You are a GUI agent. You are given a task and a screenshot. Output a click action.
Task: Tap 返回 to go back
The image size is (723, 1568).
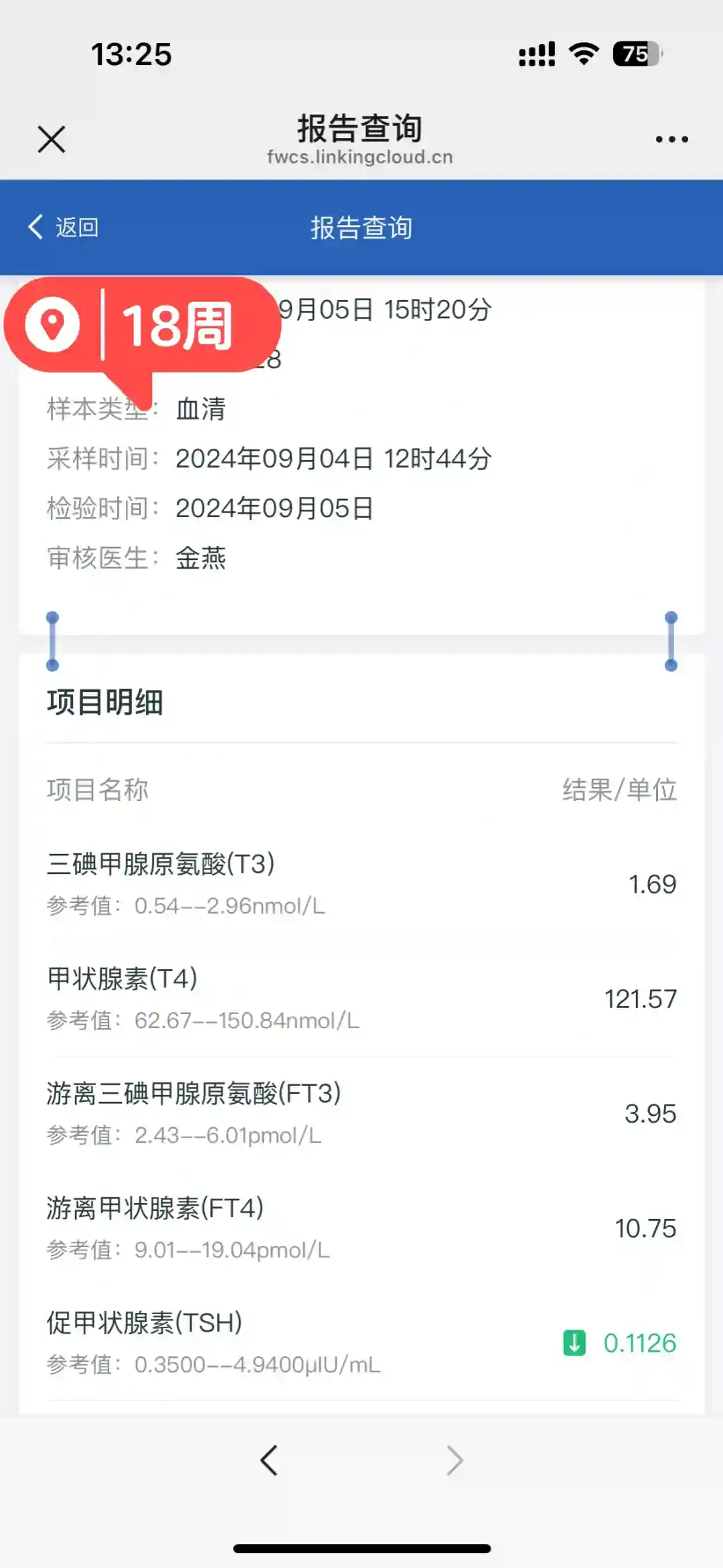pos(64,227)
